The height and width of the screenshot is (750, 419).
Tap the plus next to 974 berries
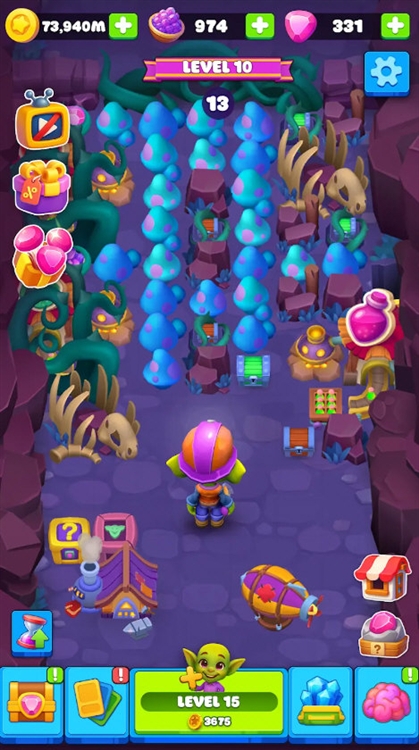[x=260, y=26]
